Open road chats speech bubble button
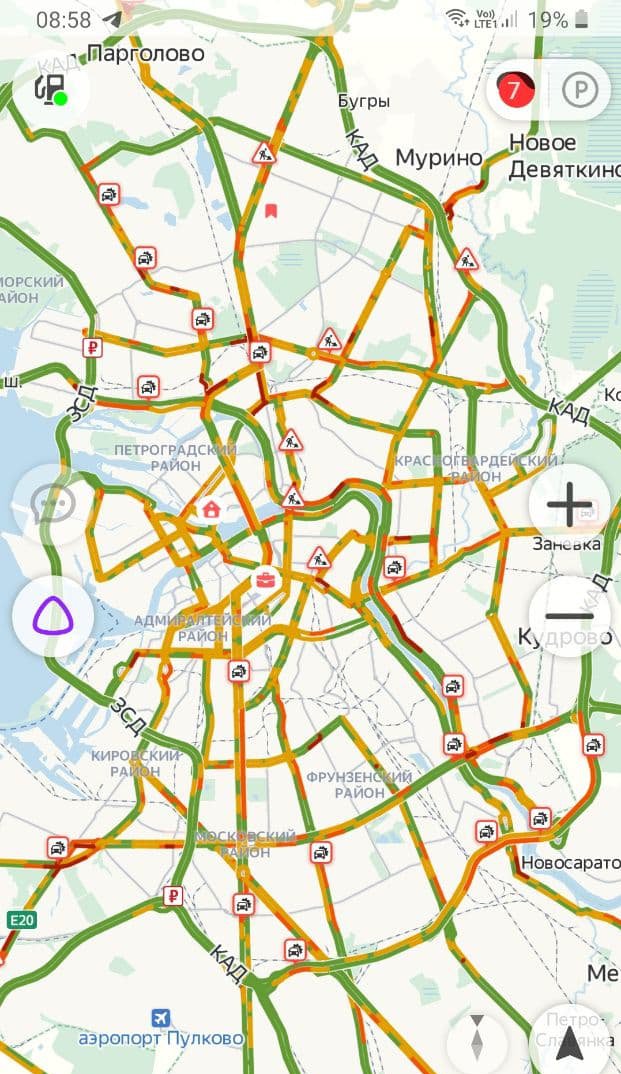 (53, 504)
